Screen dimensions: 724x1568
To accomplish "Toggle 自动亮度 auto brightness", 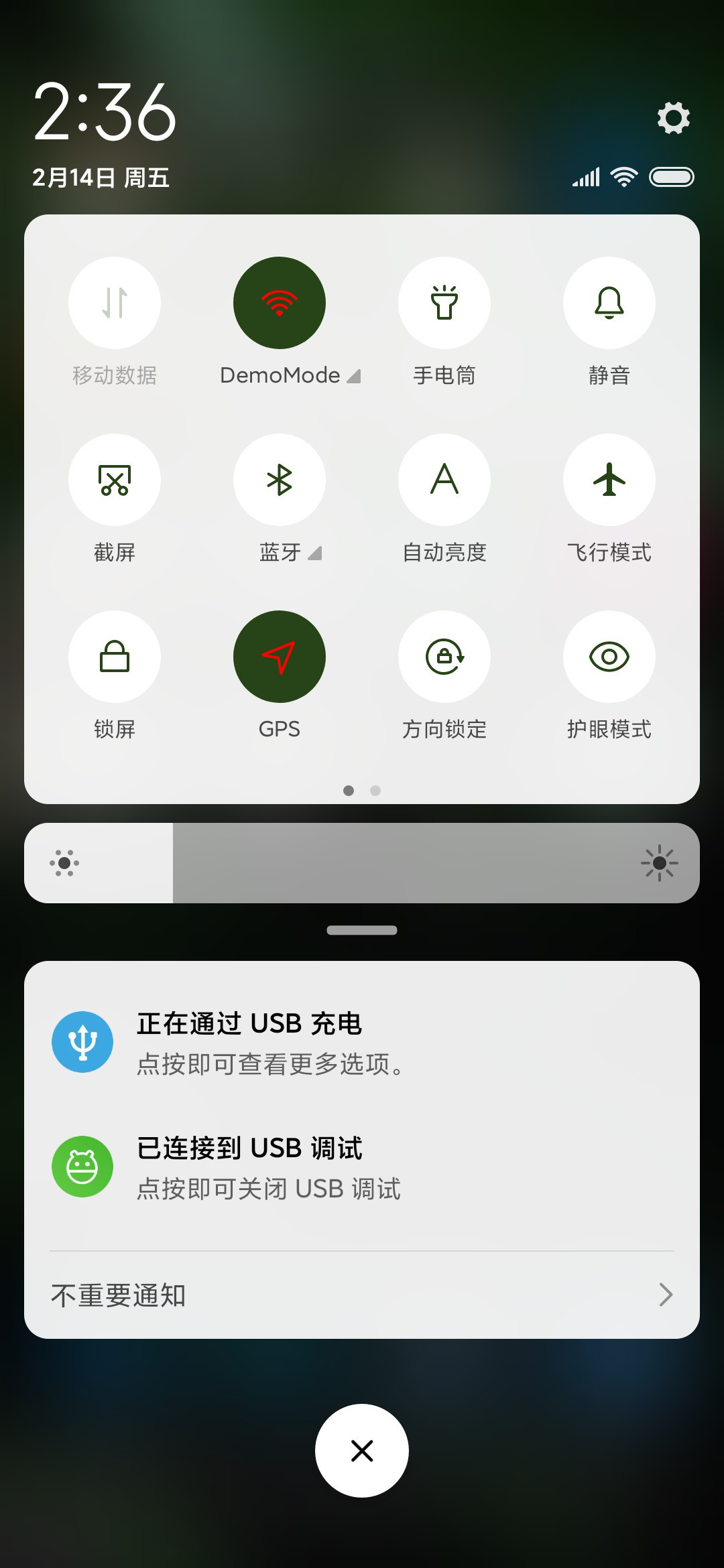I will (444, 480).
